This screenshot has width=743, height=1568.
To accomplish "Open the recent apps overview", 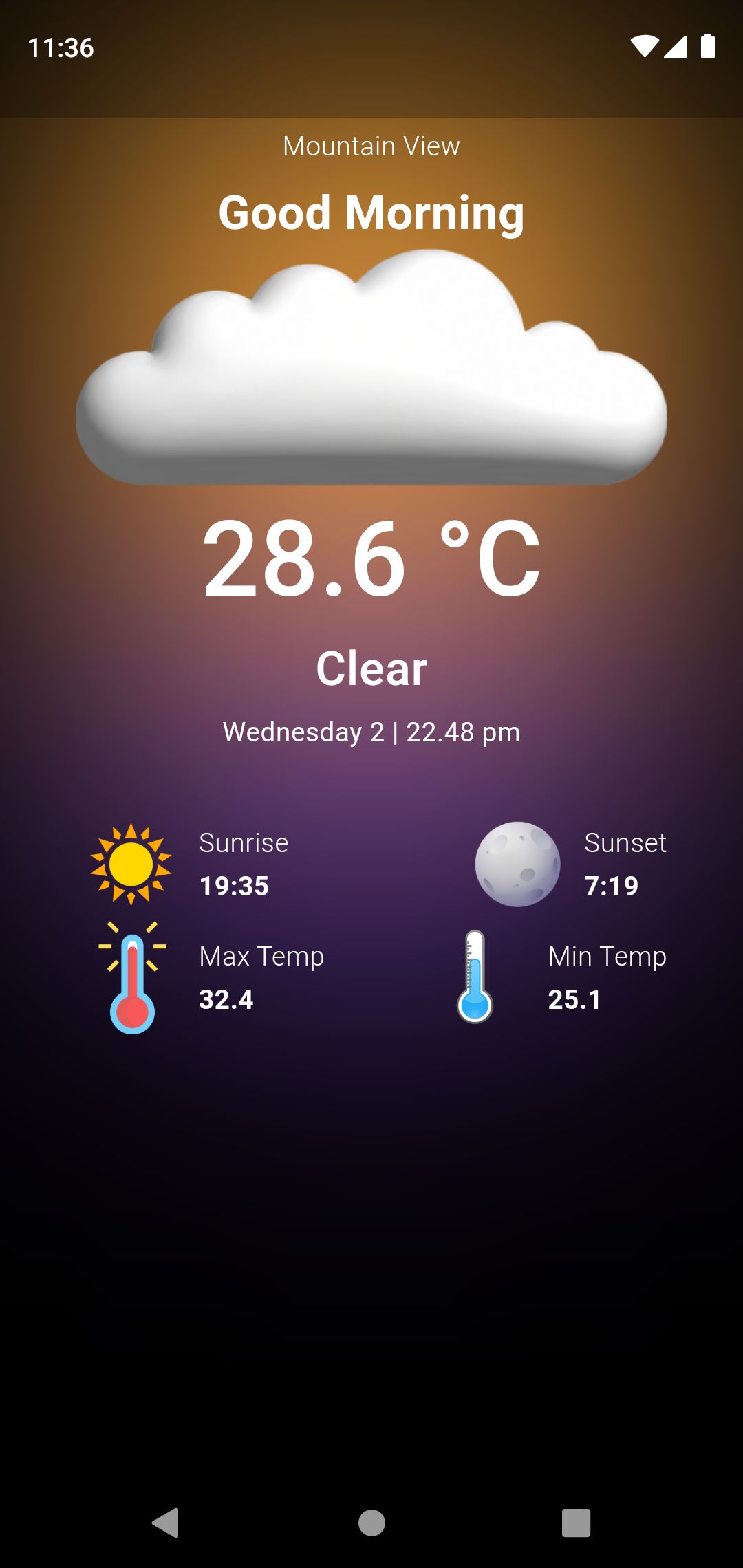I will [577, 1523].
